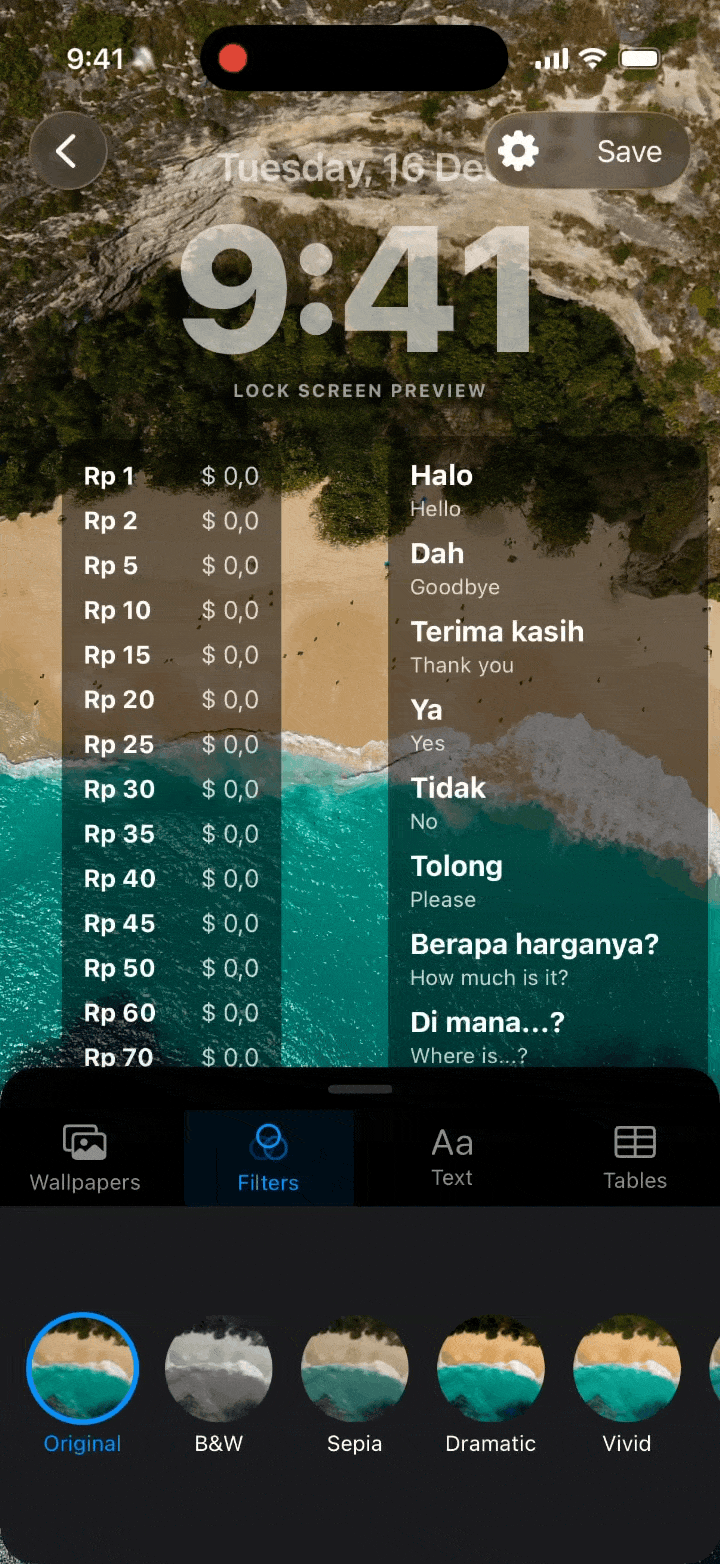720x1564 pixels.
Task: Tap the Save button
Action: [x=628, y=151]
